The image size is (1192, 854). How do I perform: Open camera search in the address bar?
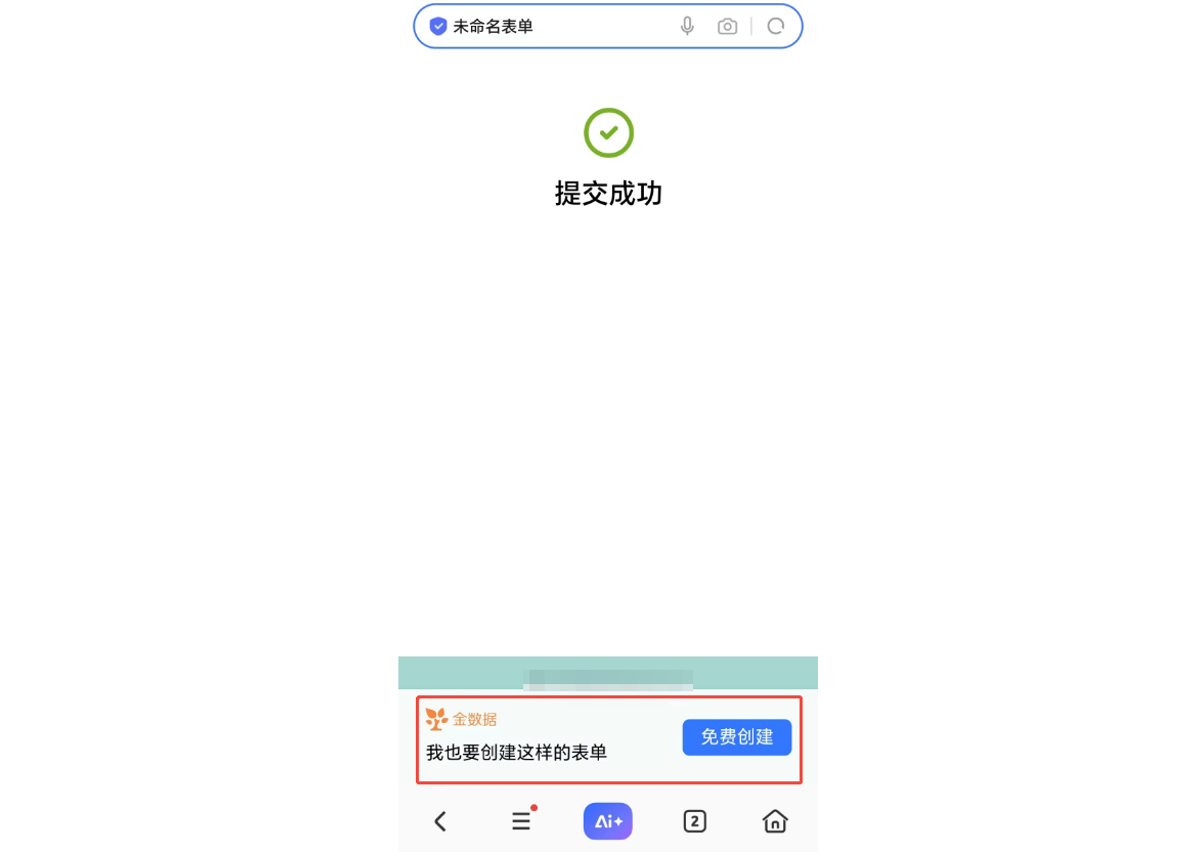pyautogui.click(x=727, y=27)
